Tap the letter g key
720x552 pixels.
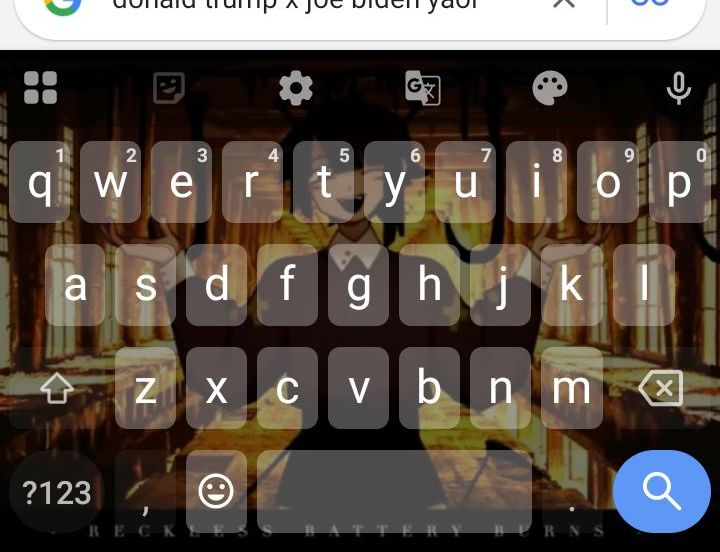coord(358,286)
